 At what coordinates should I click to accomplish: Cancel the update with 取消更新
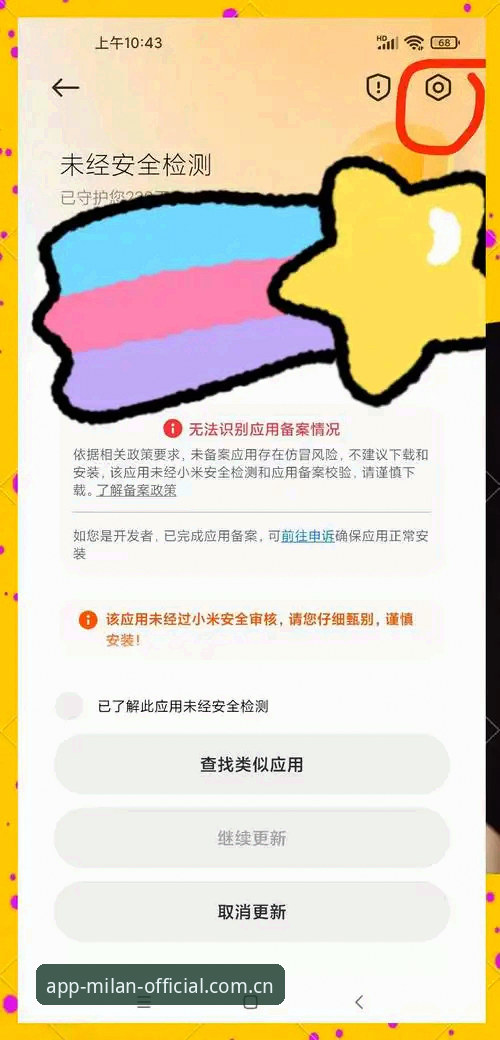(251, 911)
